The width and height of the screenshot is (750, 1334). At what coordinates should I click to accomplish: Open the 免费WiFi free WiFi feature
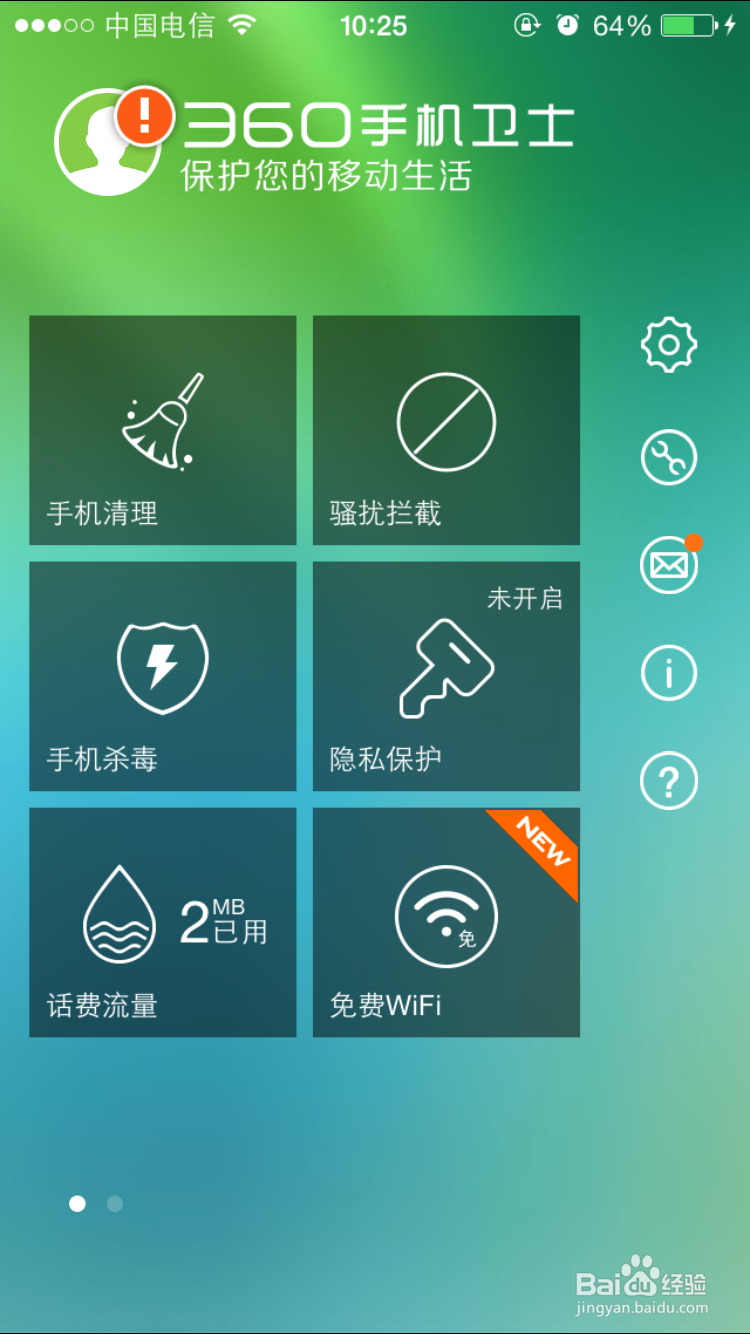445,920
